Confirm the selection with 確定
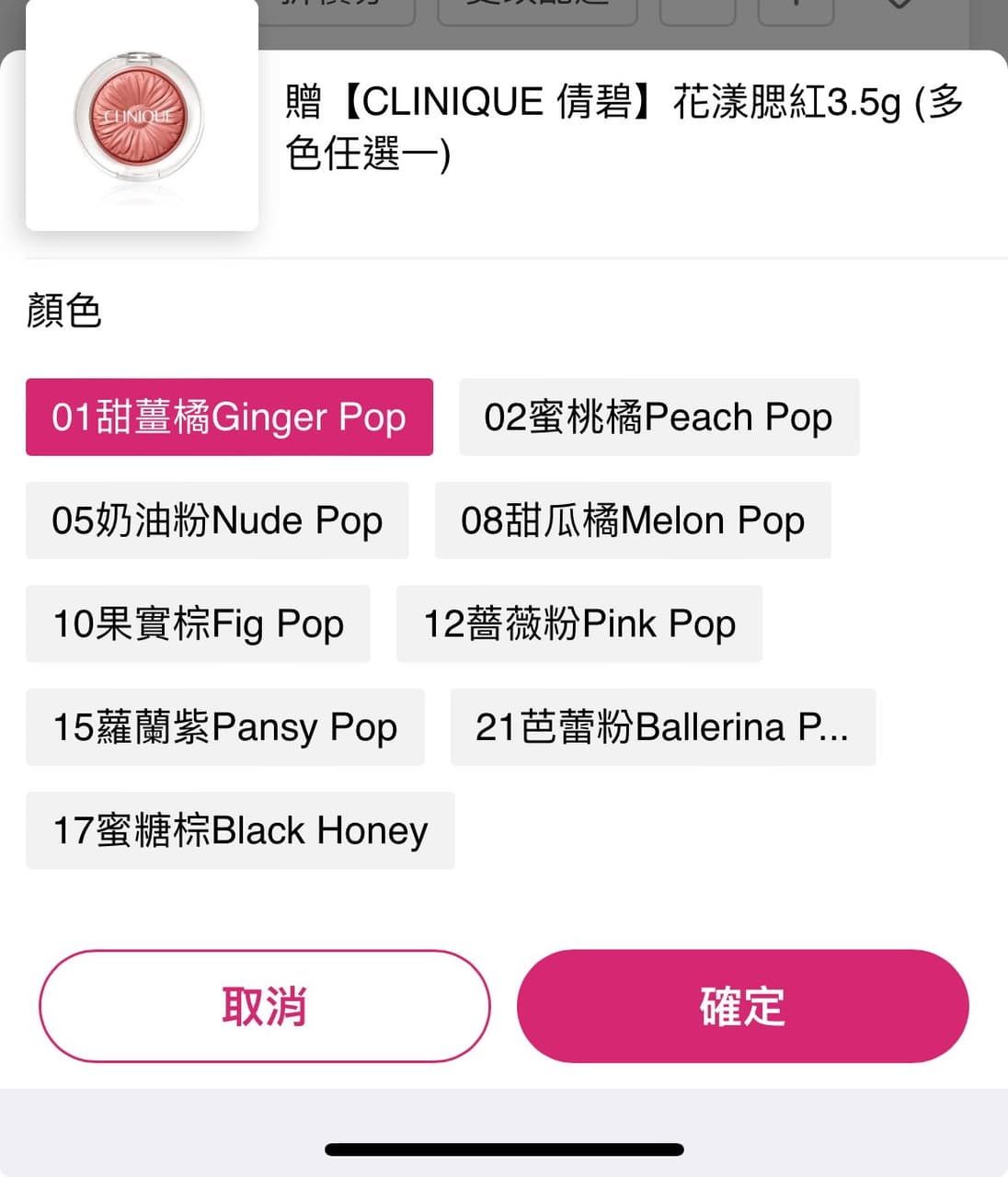 pyautogui.click(x=742, y=1006)
